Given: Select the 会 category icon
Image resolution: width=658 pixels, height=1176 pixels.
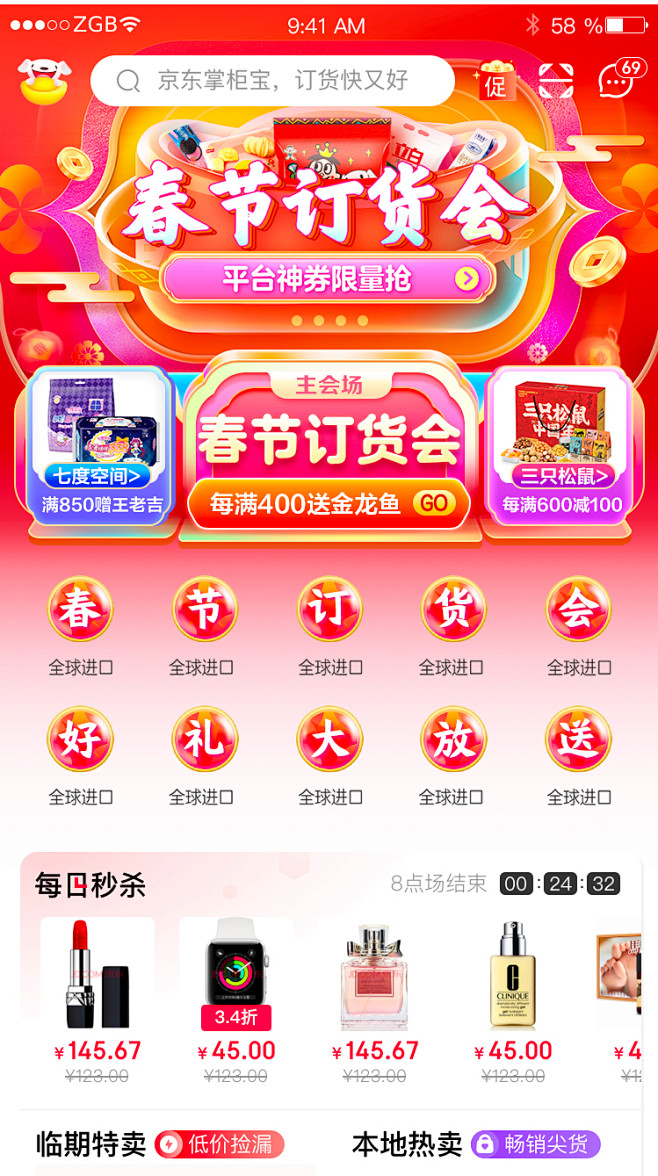Looking at the screenshot, I should [x=578, y=610].
